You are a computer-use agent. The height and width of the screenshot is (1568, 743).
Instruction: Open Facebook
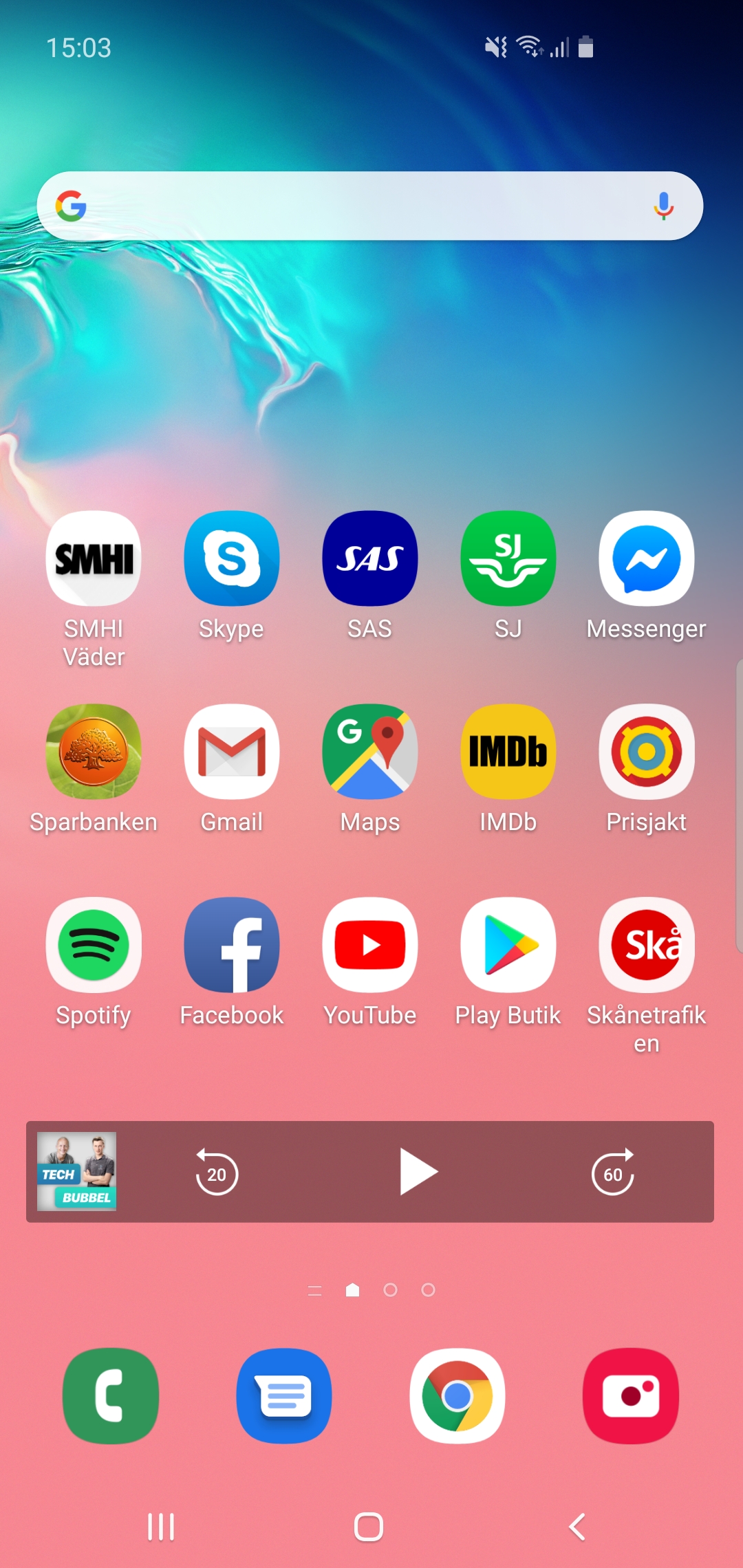tap(232, 945)
